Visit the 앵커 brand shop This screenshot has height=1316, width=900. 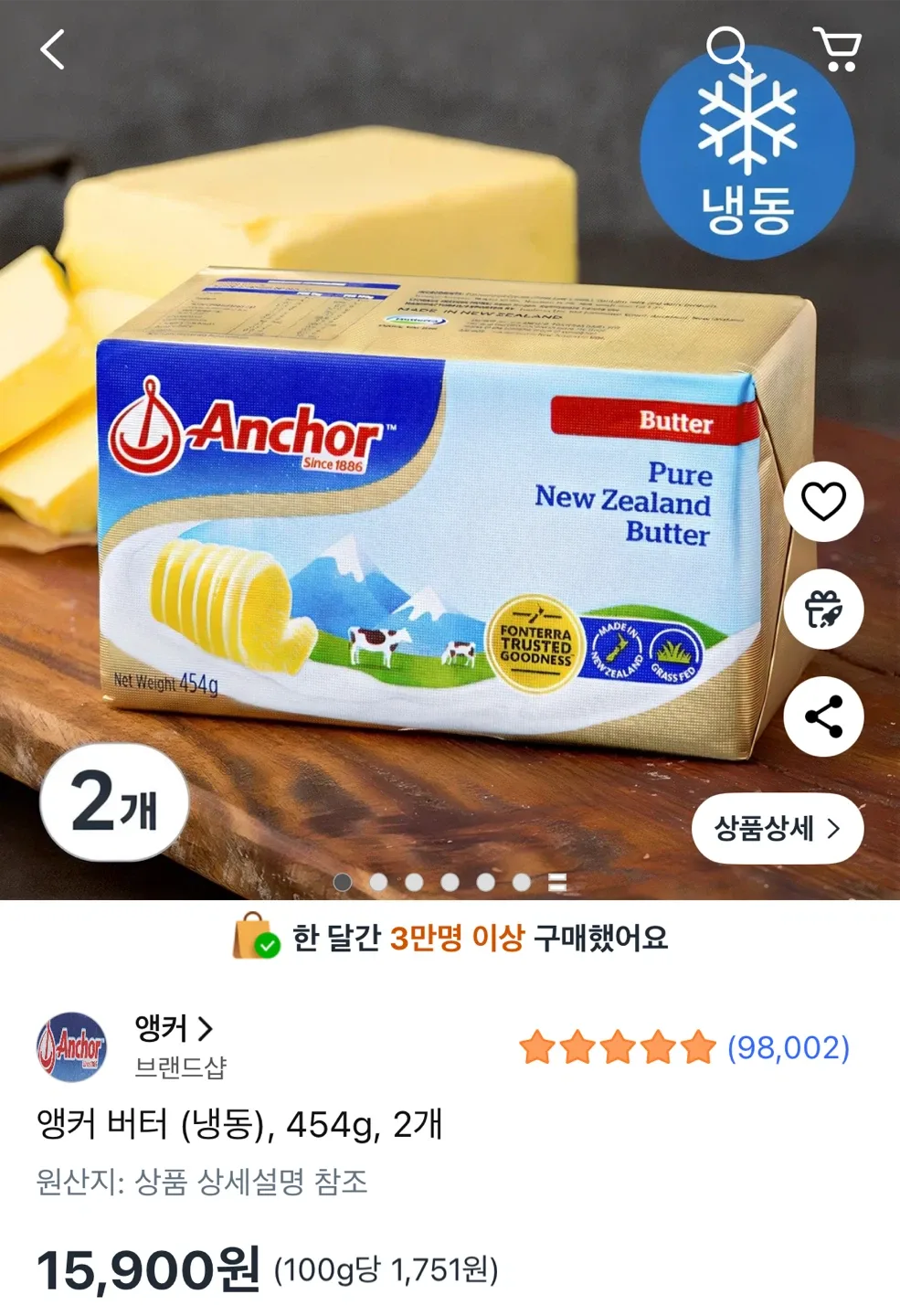(x=174, y=1029)
